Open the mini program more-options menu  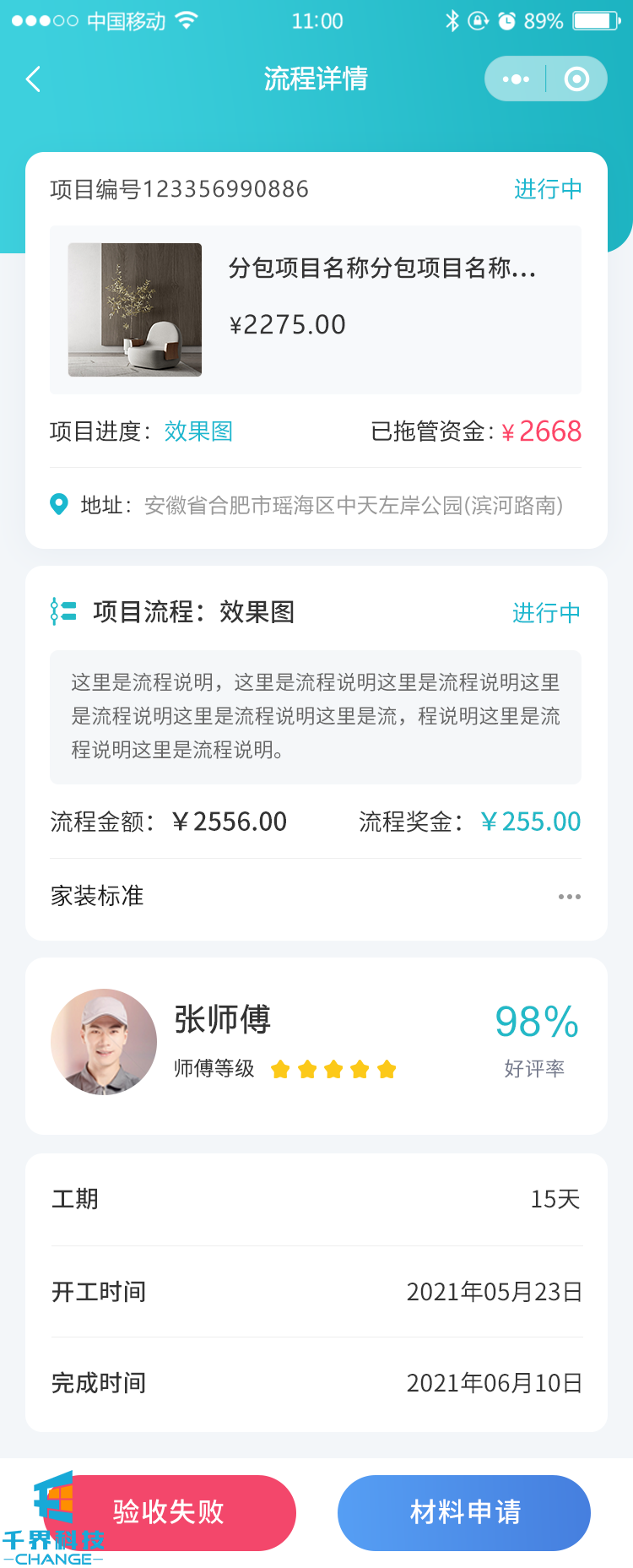[x=516, y=79]
